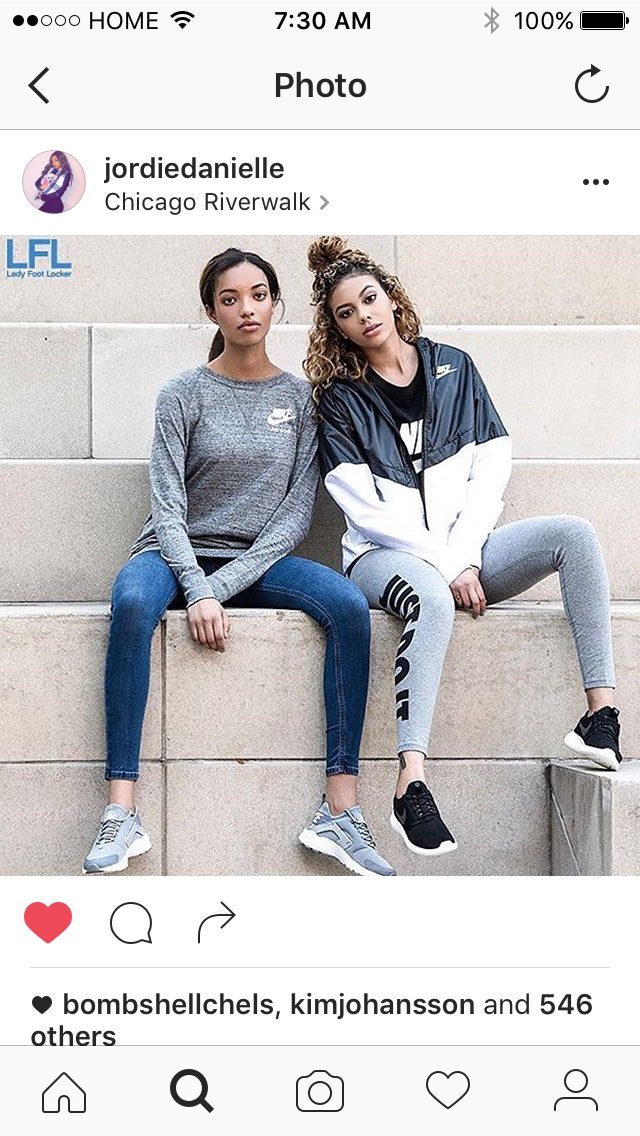View bombshellchels' profile from likes
This screenshot has height=1136, width=640.
click(168, 1004)
